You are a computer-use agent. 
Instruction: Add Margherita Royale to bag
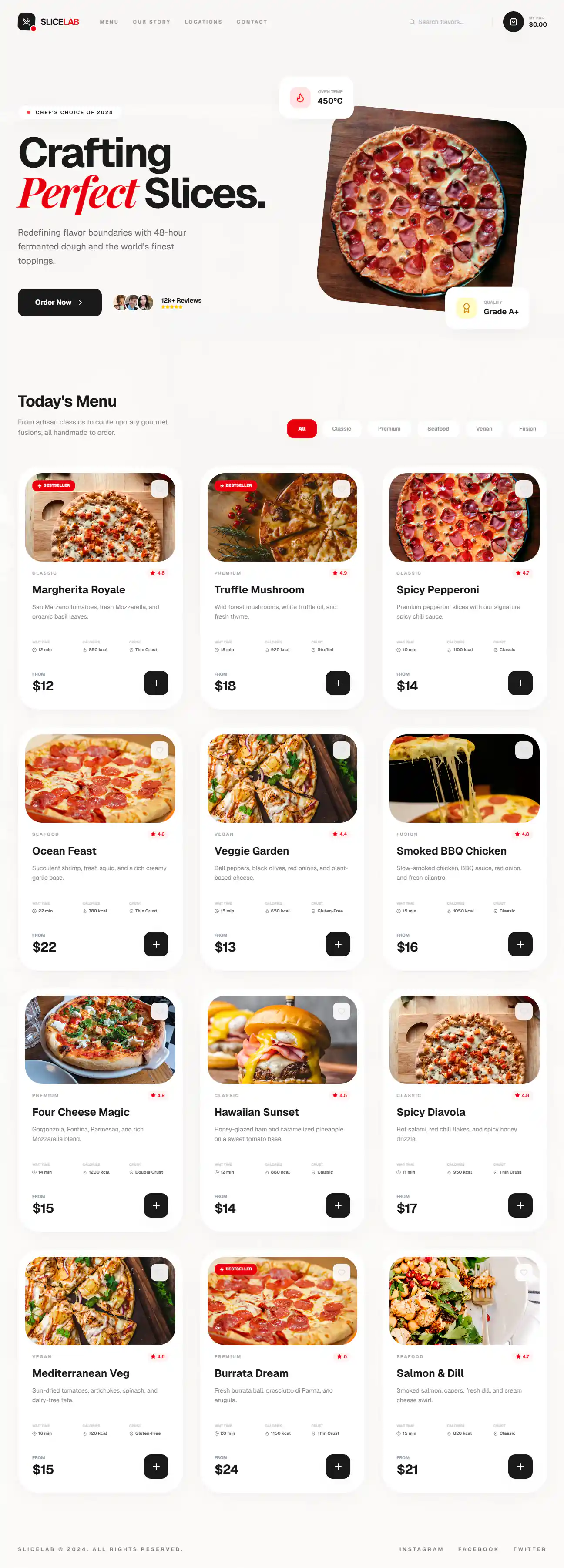point(156,683)
